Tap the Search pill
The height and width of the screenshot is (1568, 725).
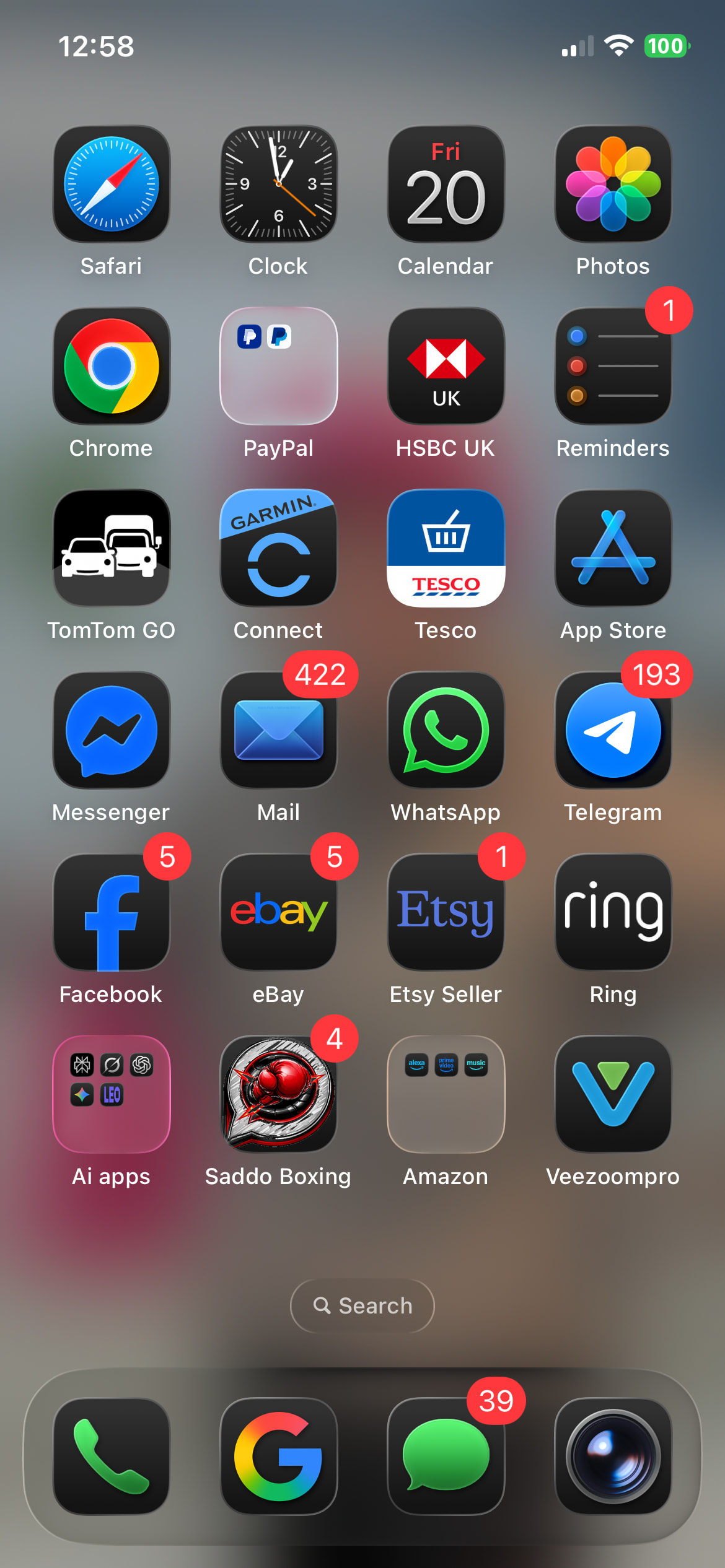362,1305
